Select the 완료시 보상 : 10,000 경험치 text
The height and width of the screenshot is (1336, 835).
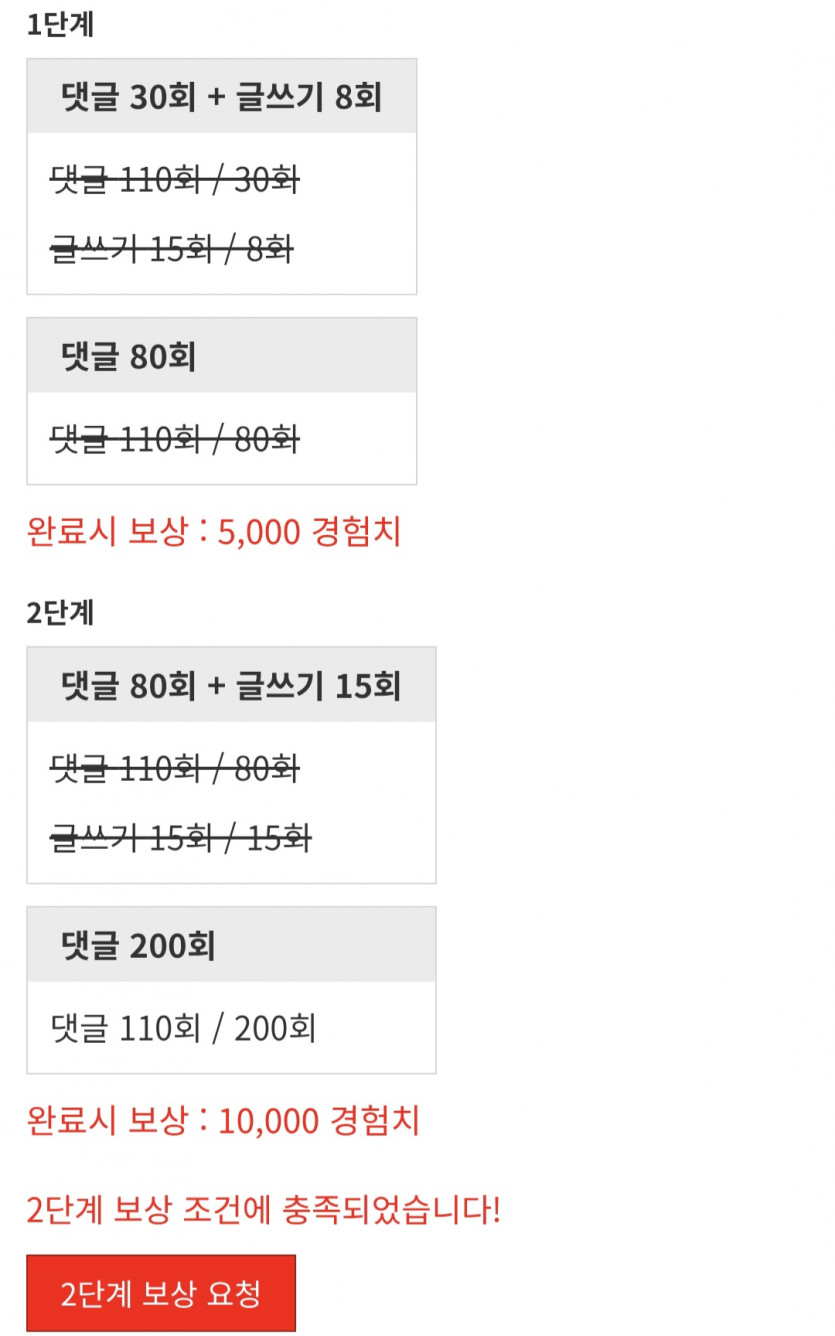pos(224,1121)
